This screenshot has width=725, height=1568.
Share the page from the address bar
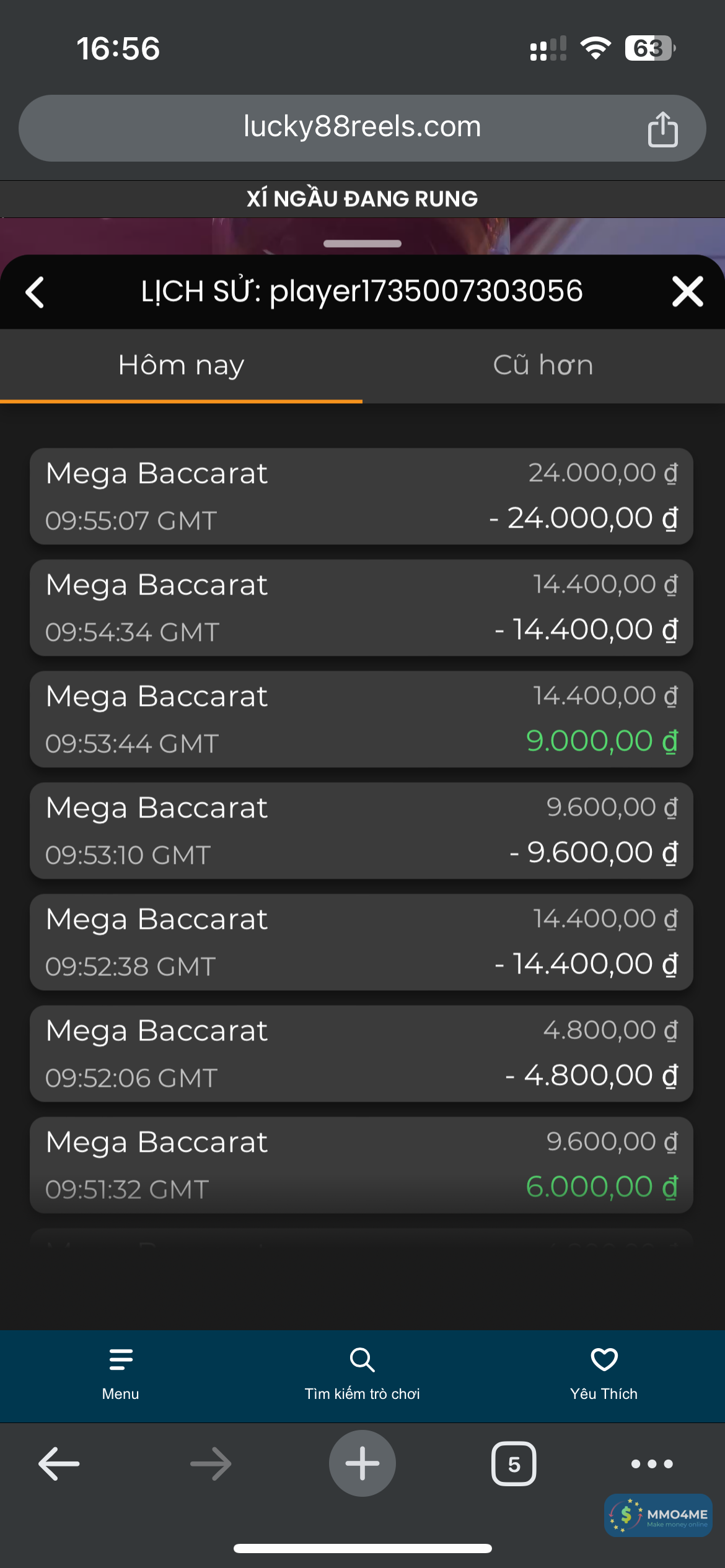pyautogui.click(x=662, y=129)
